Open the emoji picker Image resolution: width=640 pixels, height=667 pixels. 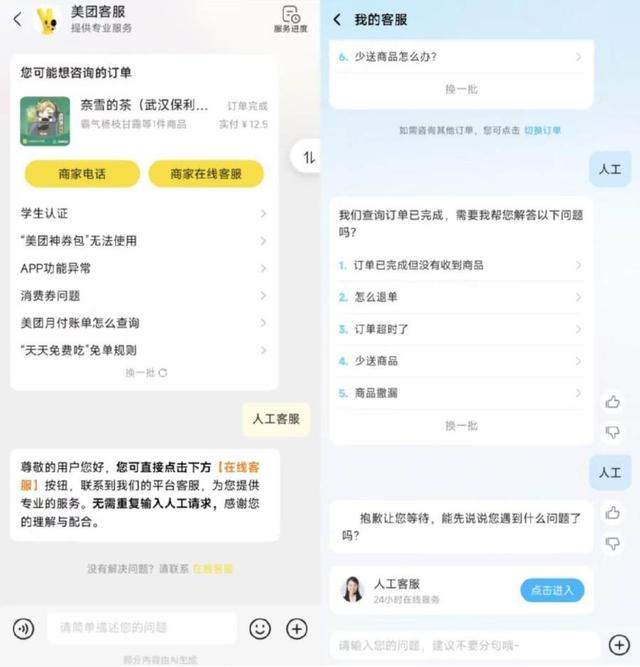tap(260, 628)
